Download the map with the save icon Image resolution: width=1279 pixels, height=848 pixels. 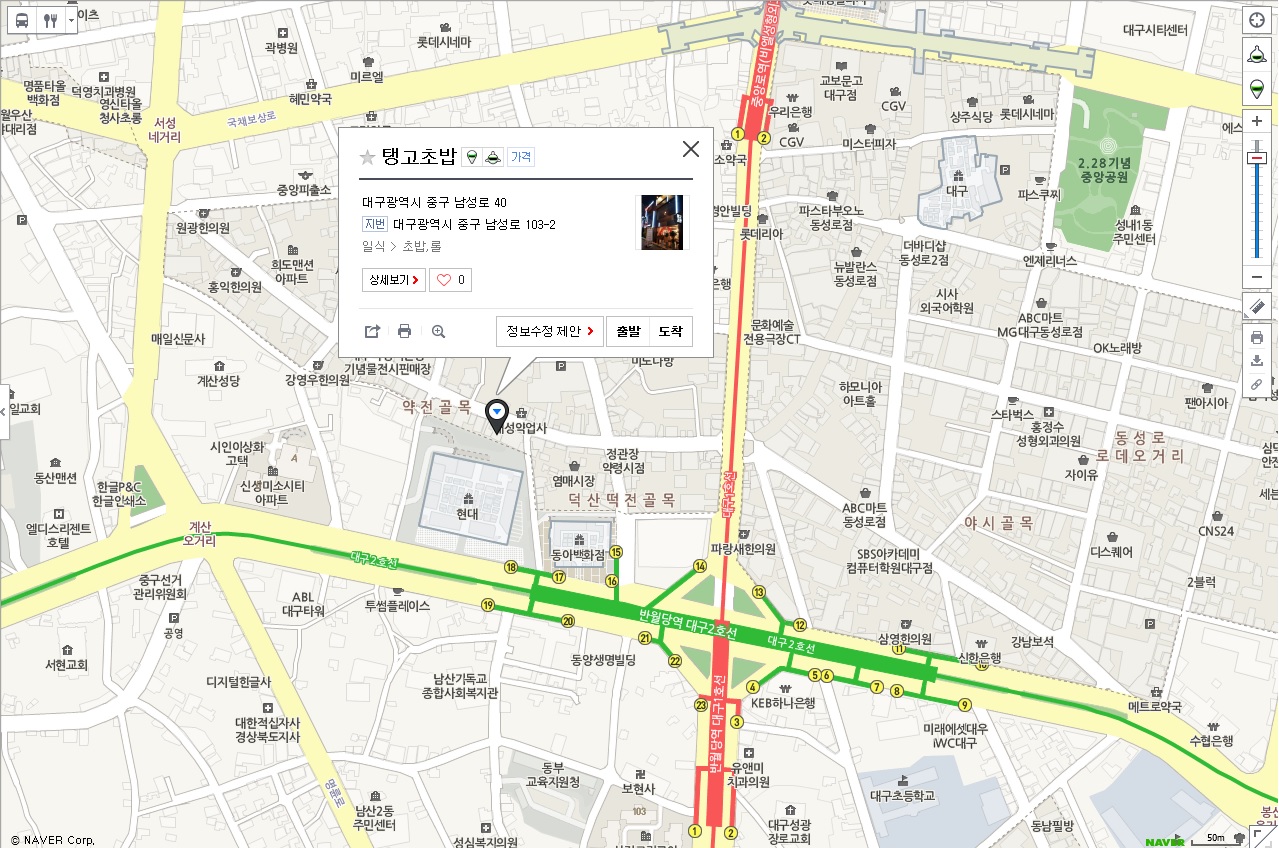coord(1257,360)
